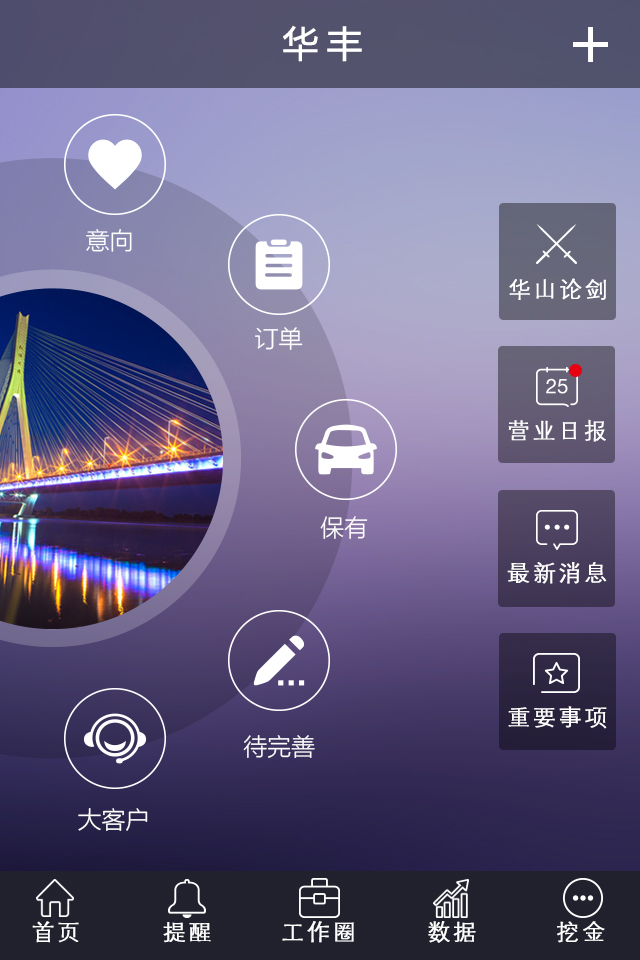
Task: Switch to the 首页 tab
Action: pyautogui.click(x=55, y=912)
